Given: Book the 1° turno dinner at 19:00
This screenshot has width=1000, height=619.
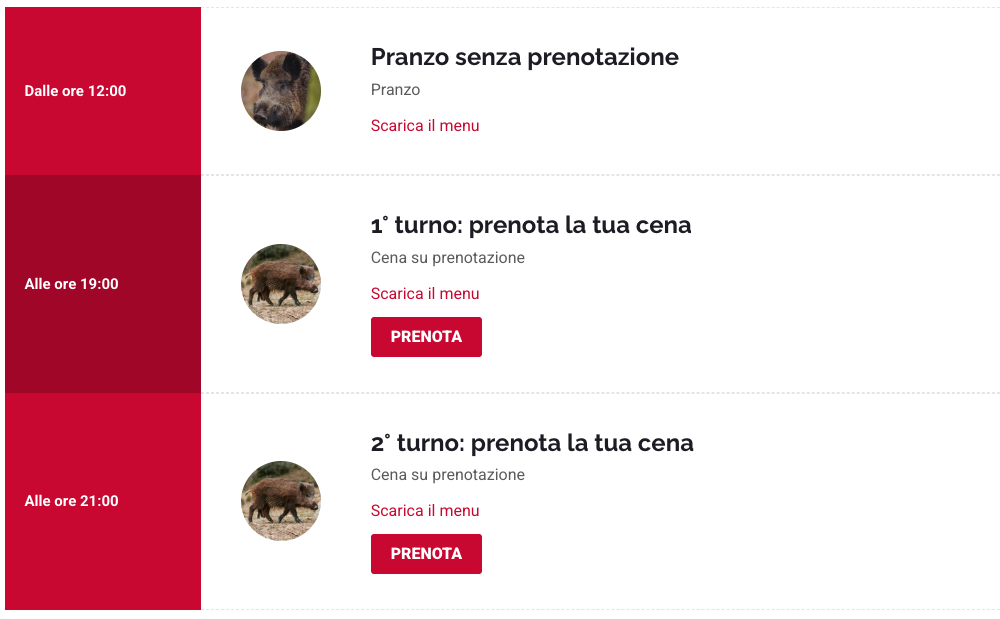Looking at the screenshot, I should point(426,337).
